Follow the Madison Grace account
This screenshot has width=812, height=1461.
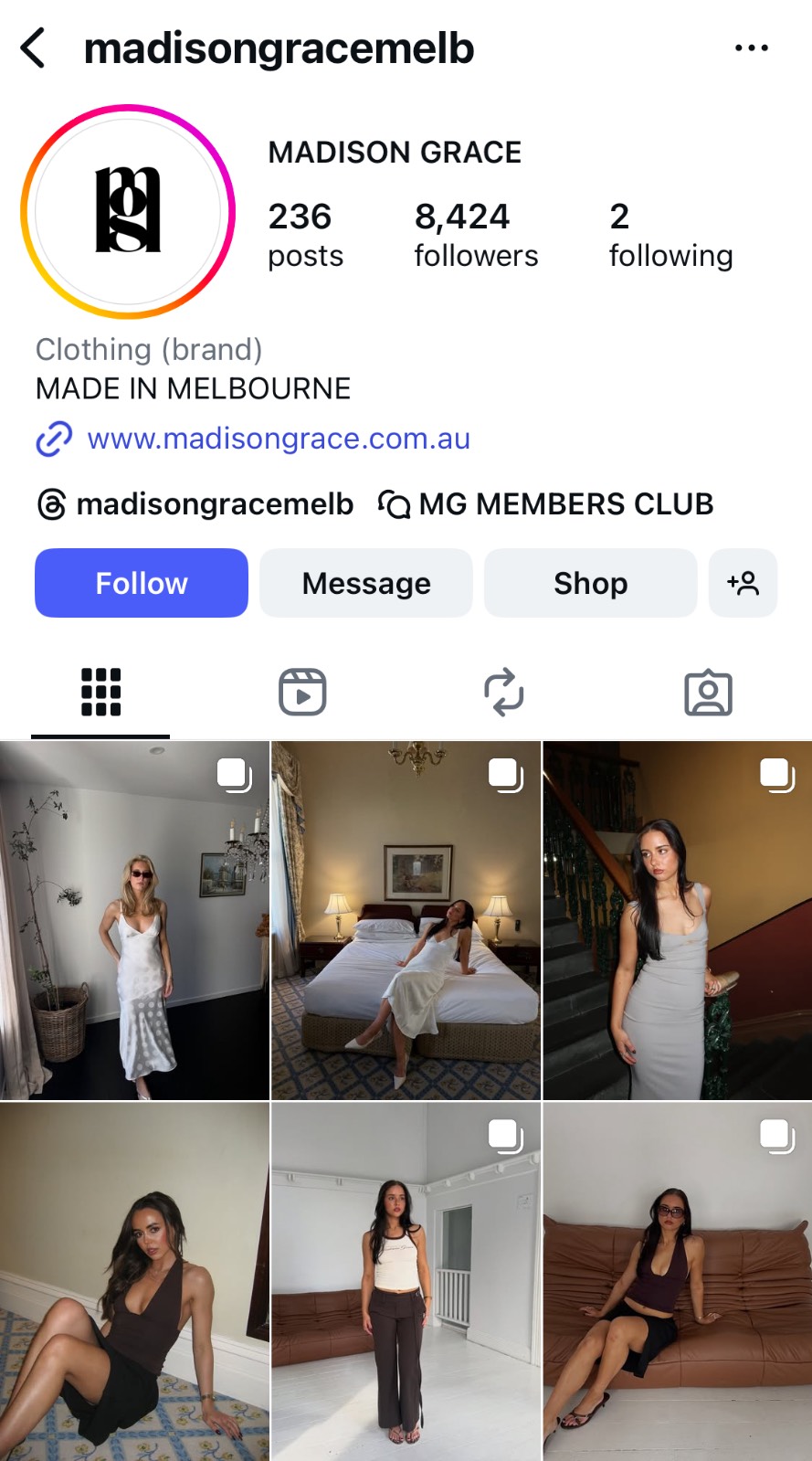click(142, 583)
